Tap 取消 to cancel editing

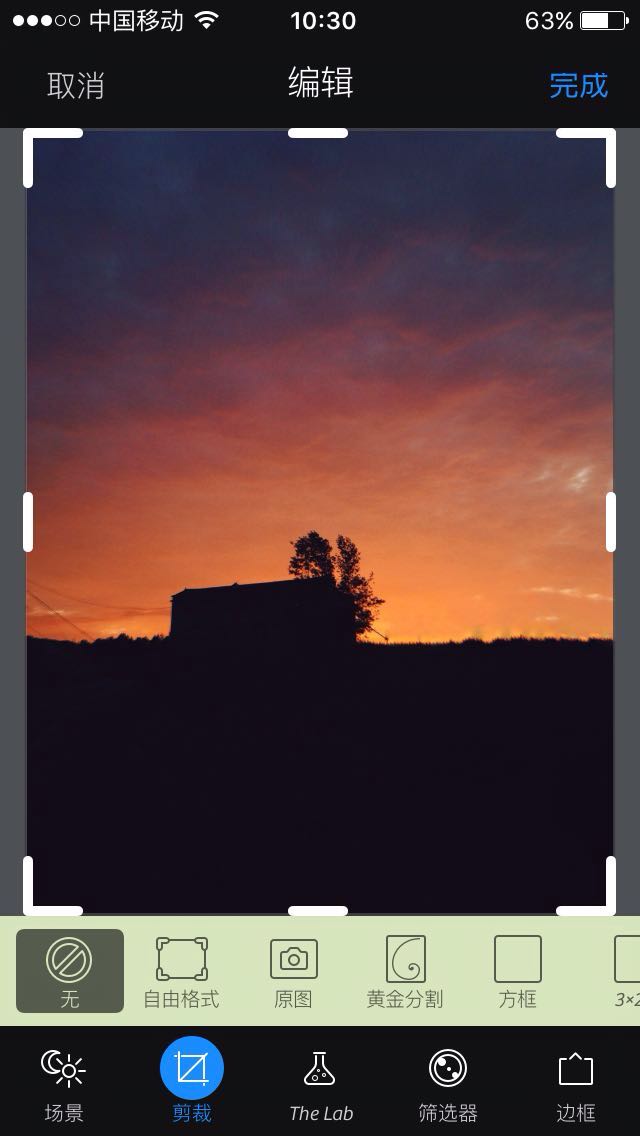point(76,86)
